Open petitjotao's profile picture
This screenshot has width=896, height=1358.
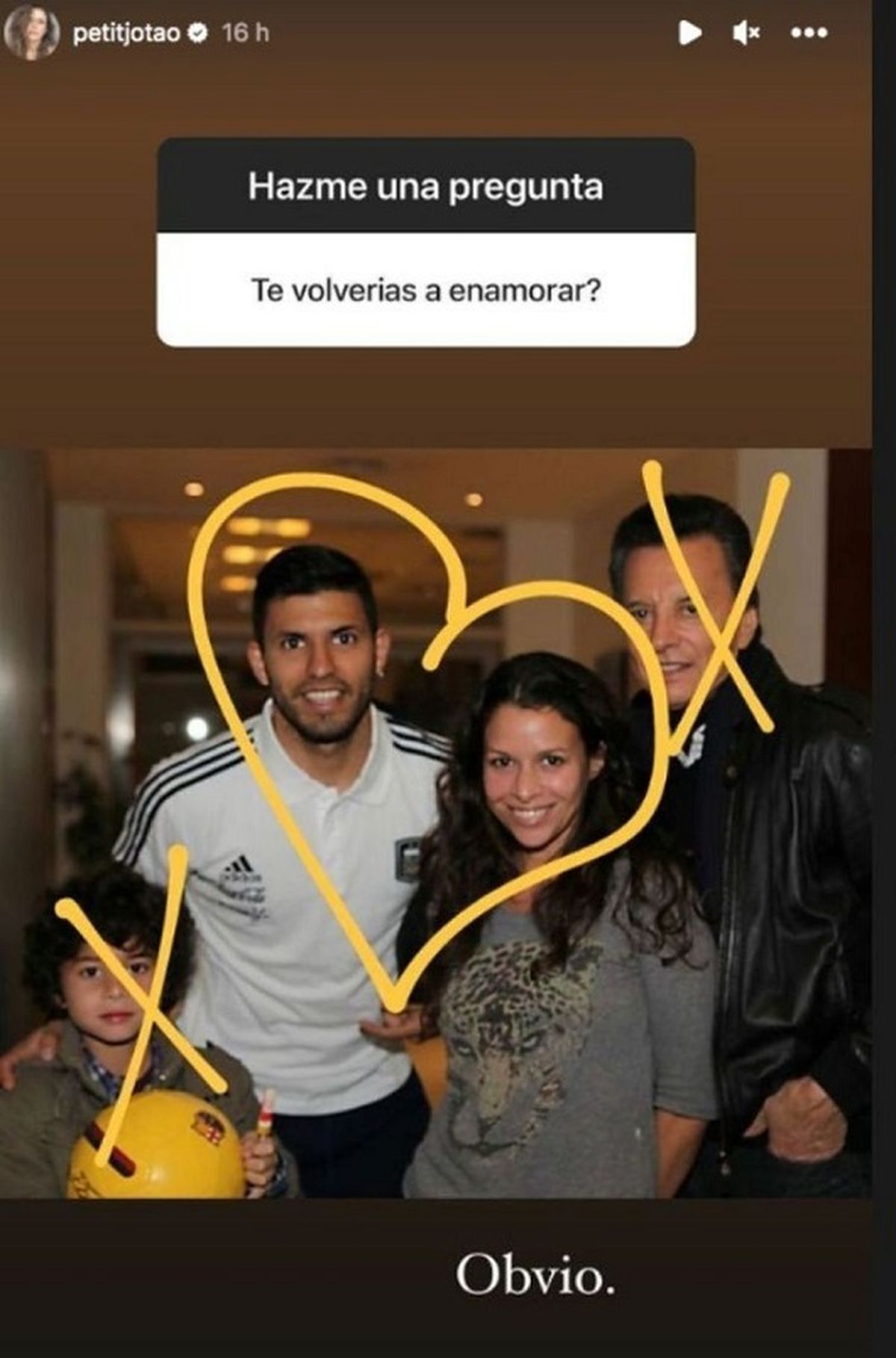click(x=31, y=34)
